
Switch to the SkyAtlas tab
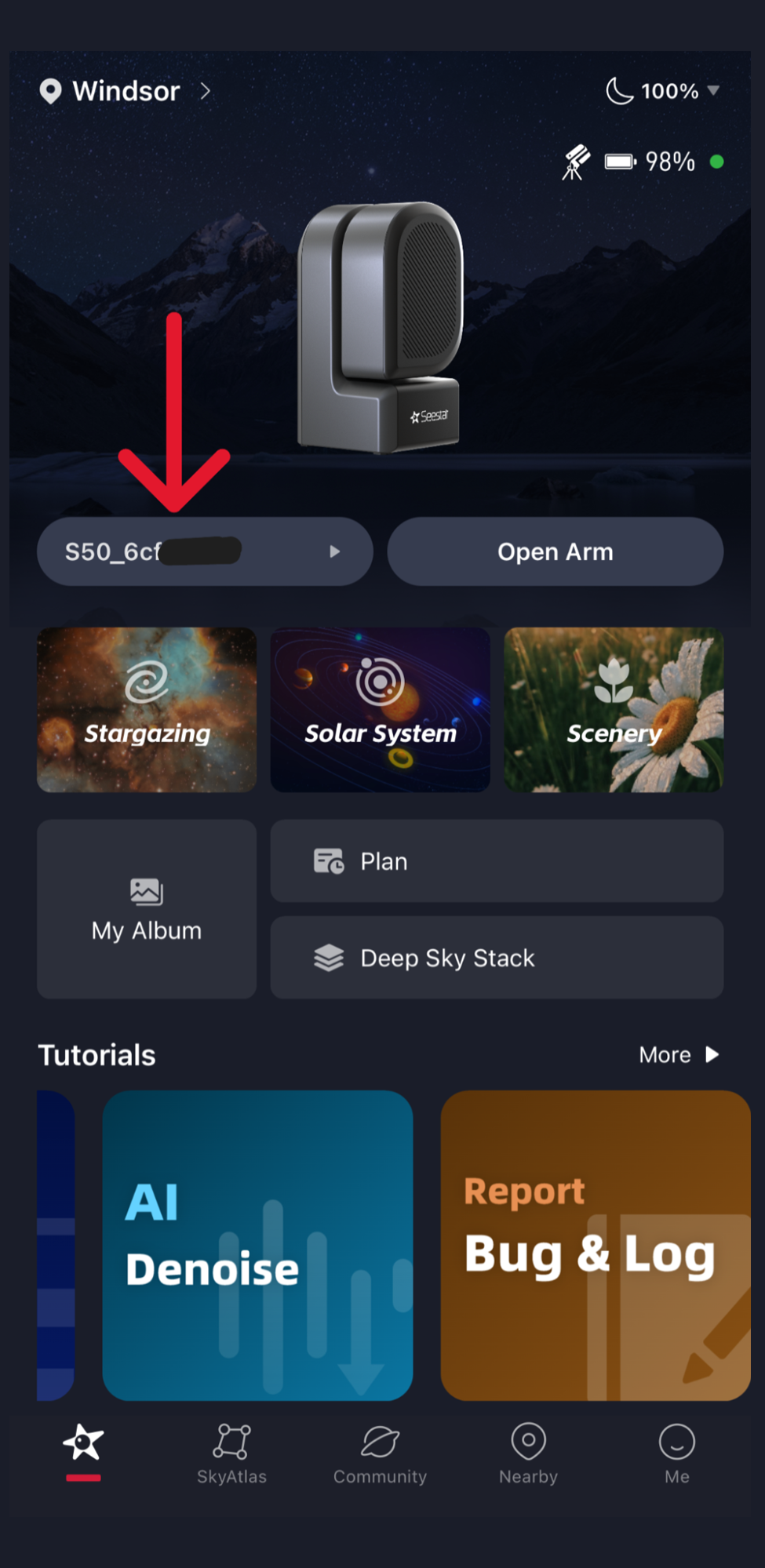232,1454
